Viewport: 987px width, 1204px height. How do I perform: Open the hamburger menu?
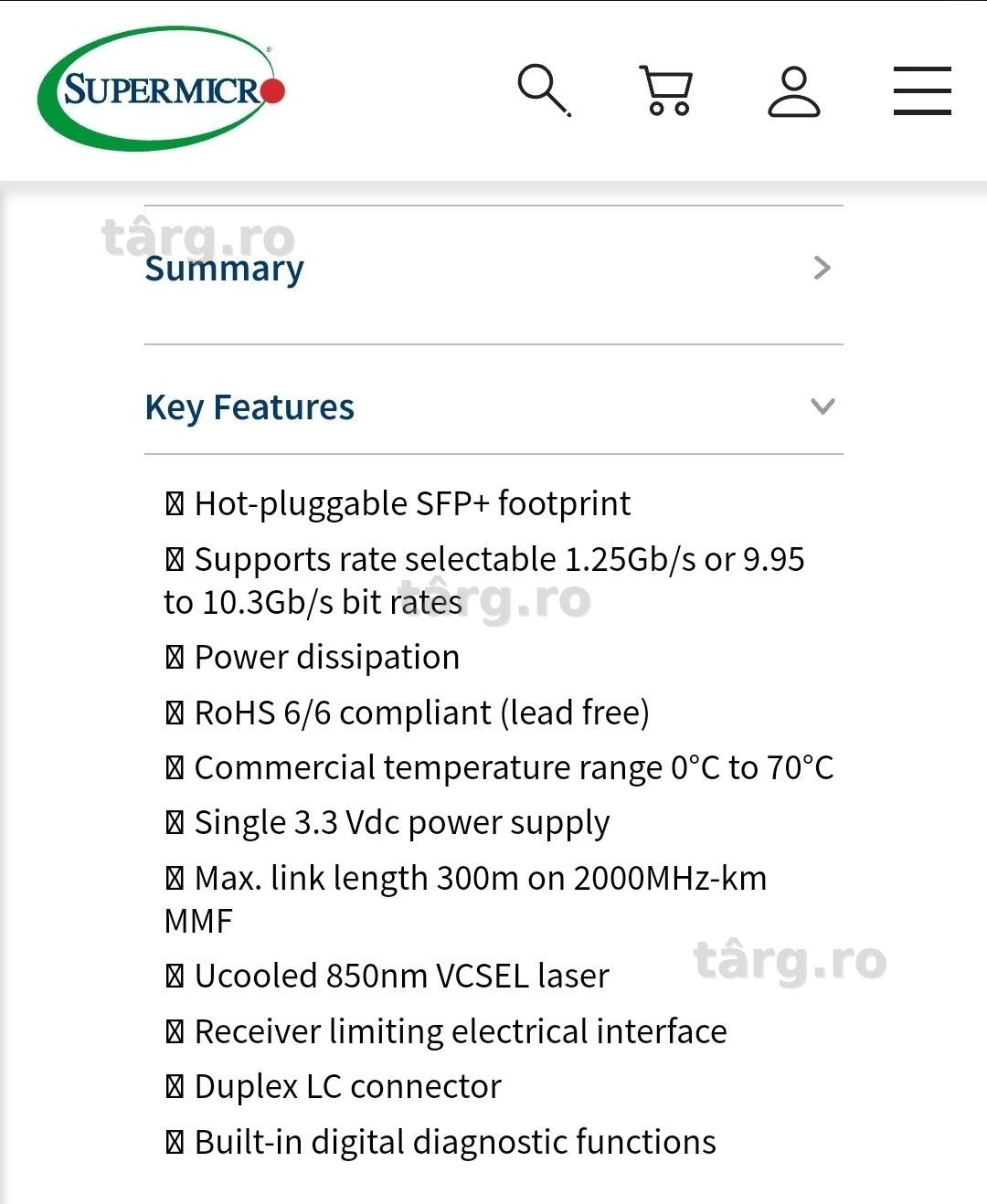pos(922,90)
